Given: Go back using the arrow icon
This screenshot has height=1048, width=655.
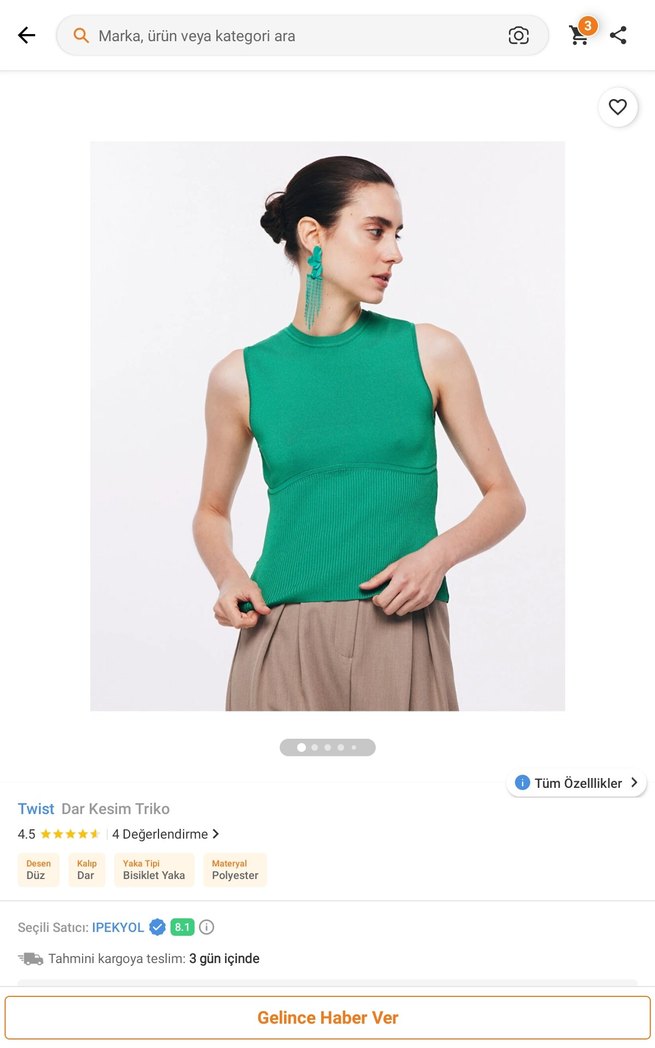Looking at the screenshot, I should click(27, 35).
